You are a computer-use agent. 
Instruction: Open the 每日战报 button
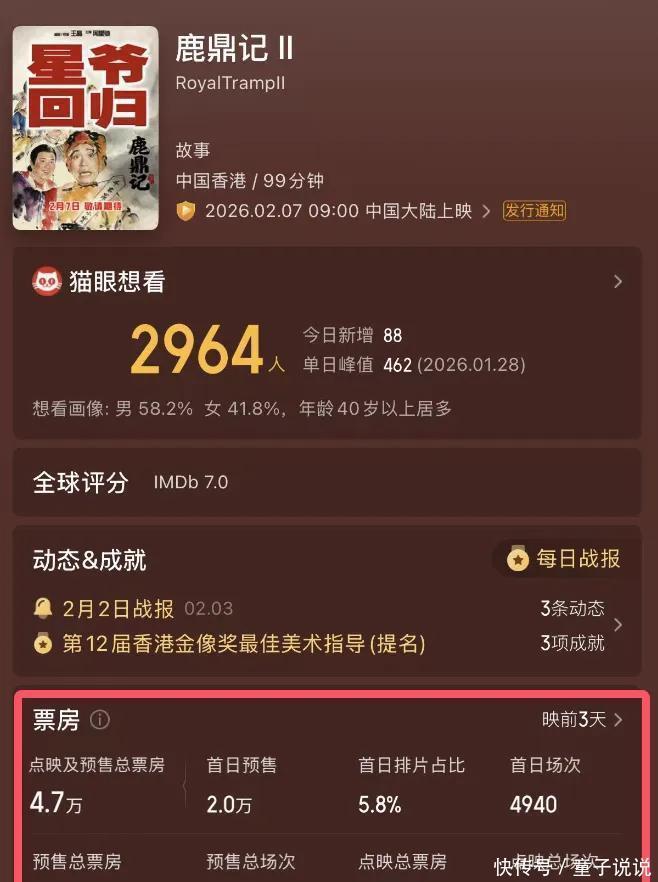564,559
